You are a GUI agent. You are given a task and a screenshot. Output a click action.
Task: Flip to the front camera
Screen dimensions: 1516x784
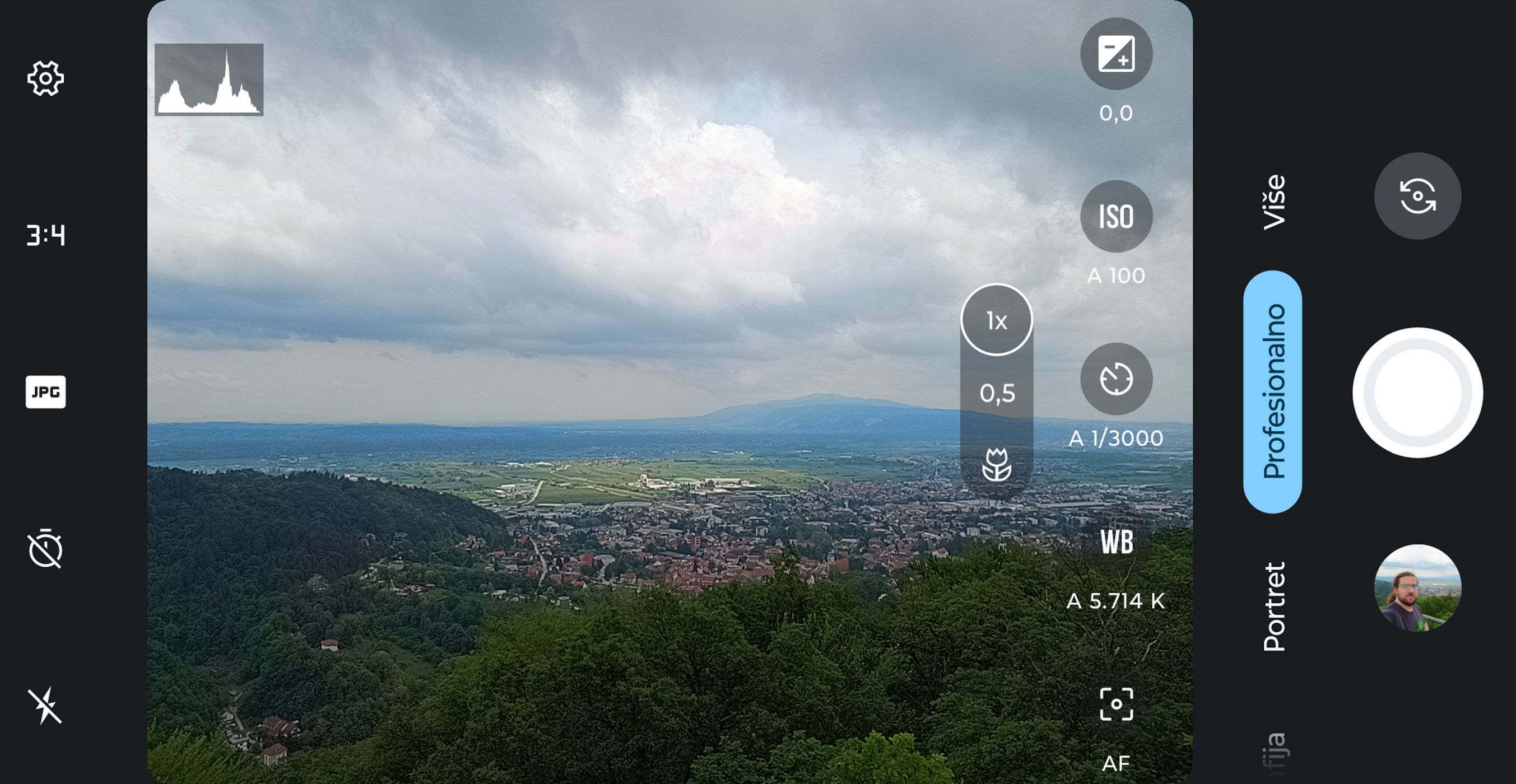click(1417, 196)
